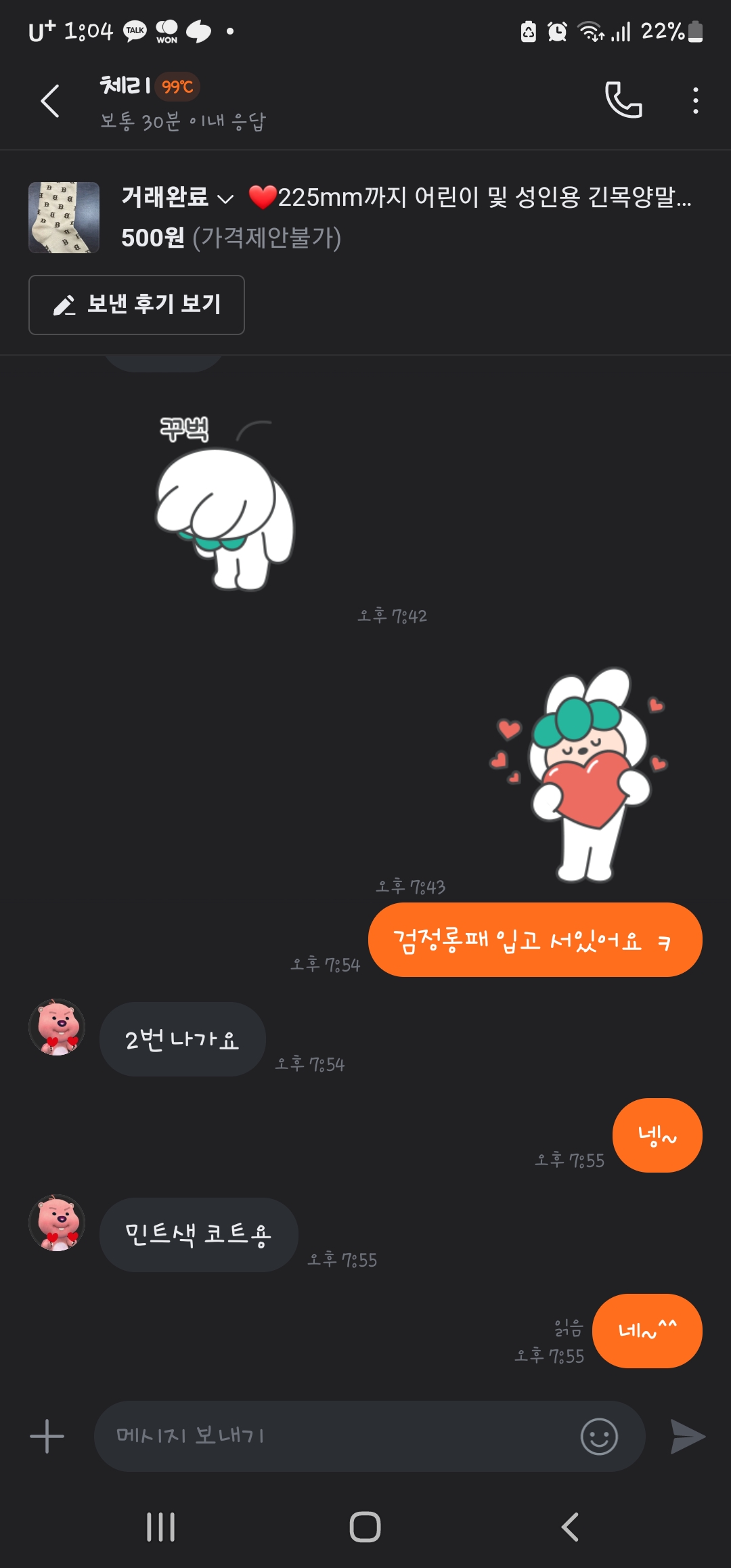Open 체리's profile picture beside 2번 나가요
Viewport: 731px width, 1568px height.
coord(57,1027)
